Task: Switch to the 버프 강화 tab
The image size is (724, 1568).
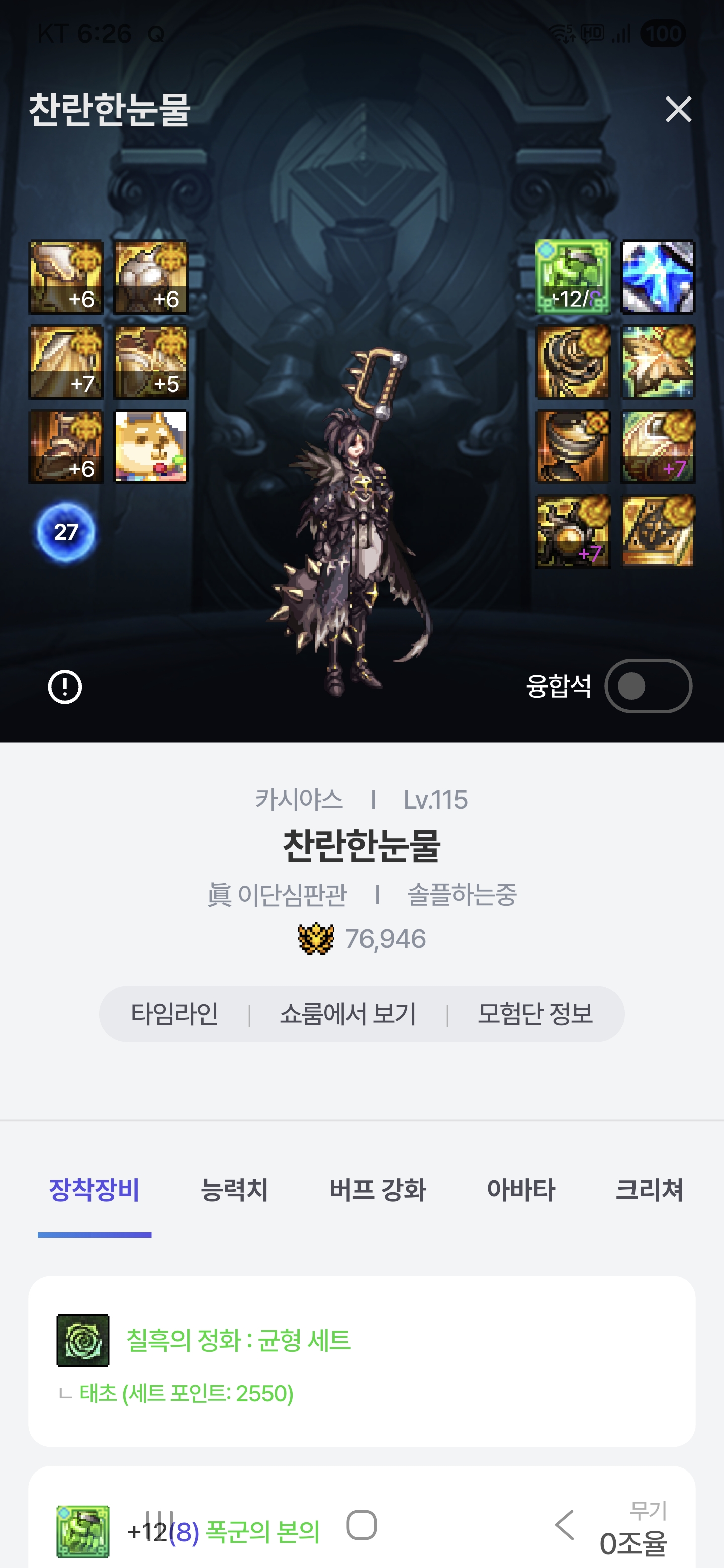Action: point(378,1190)
